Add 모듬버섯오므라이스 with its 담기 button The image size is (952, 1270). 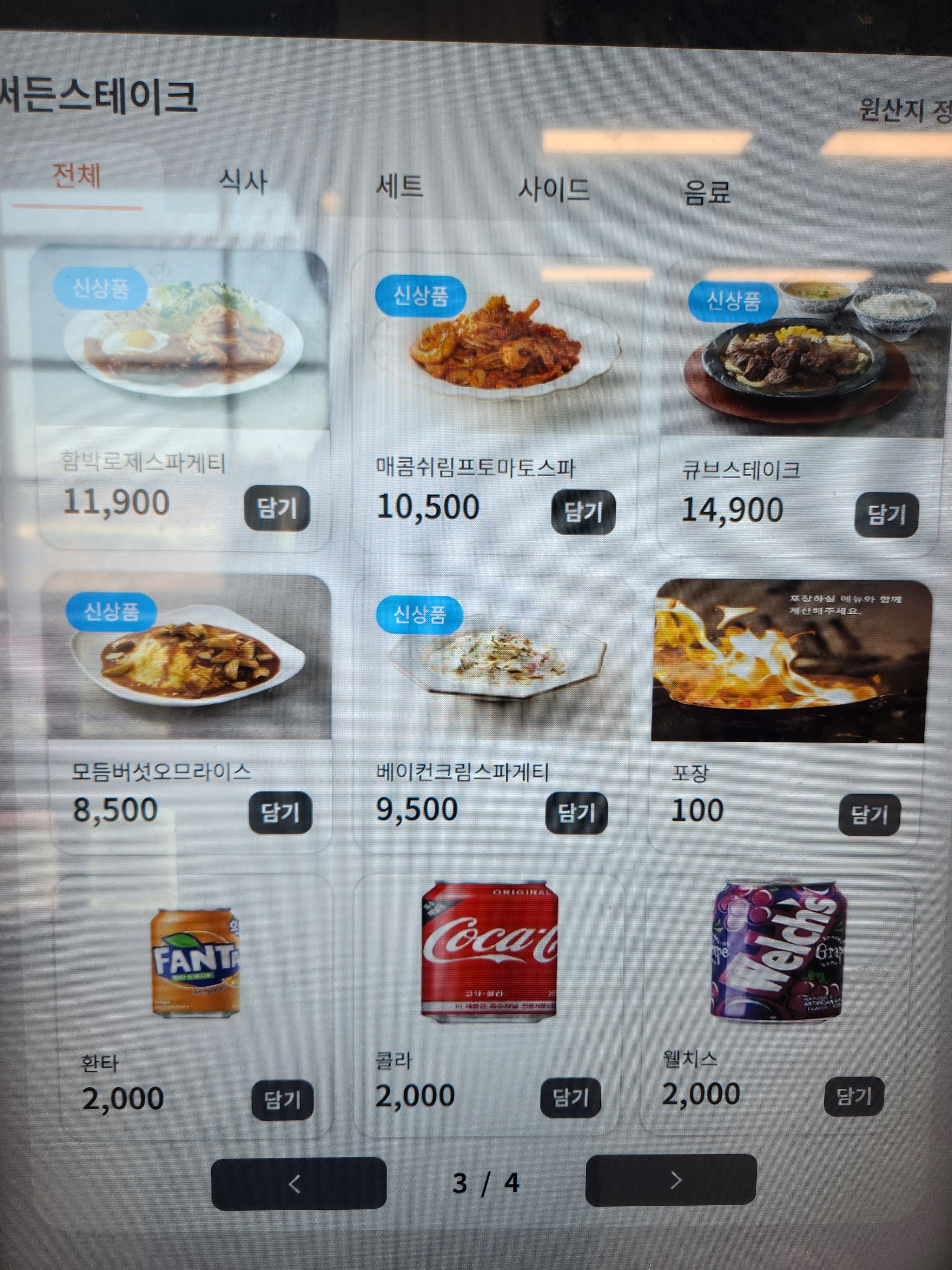(280, 812)
